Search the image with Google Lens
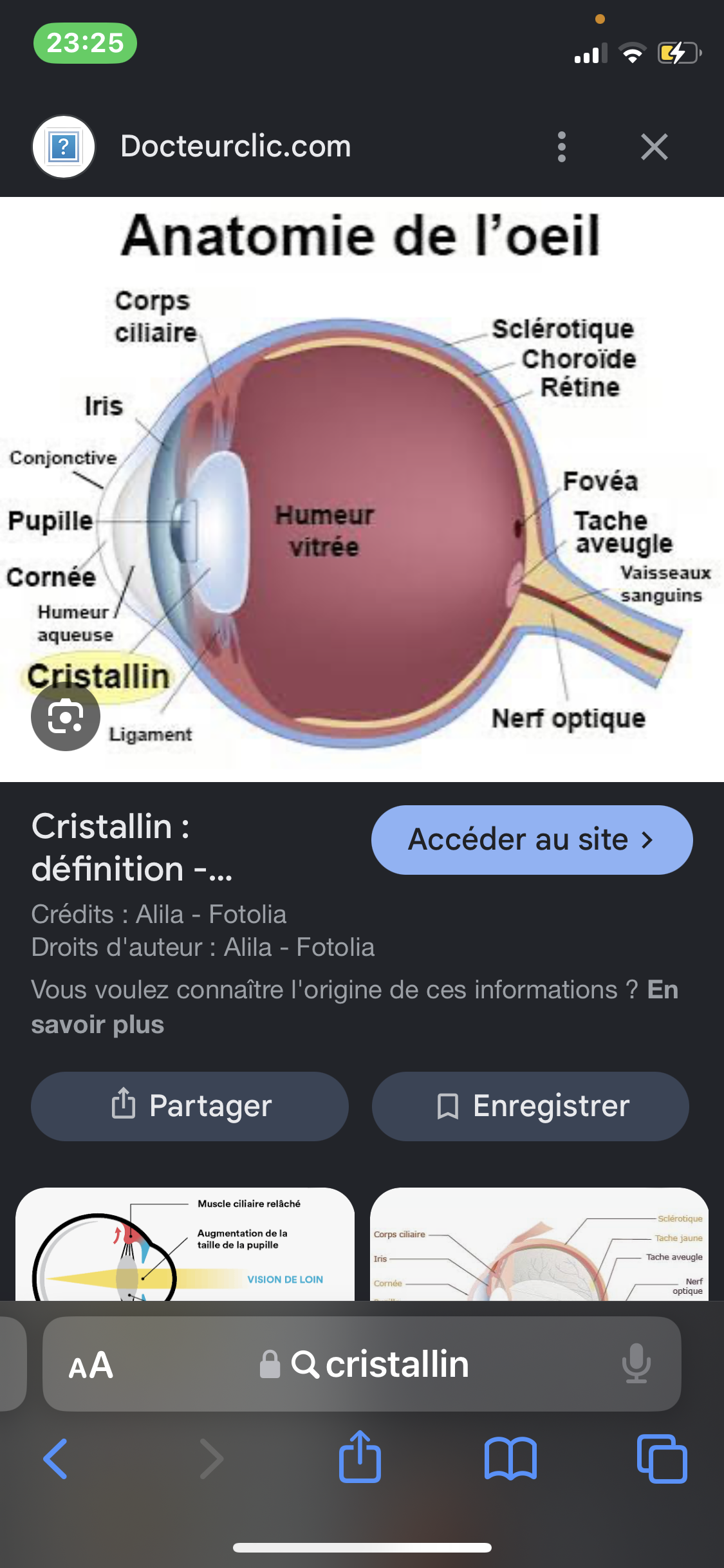 pyautogui.click(x=66, y=716)
